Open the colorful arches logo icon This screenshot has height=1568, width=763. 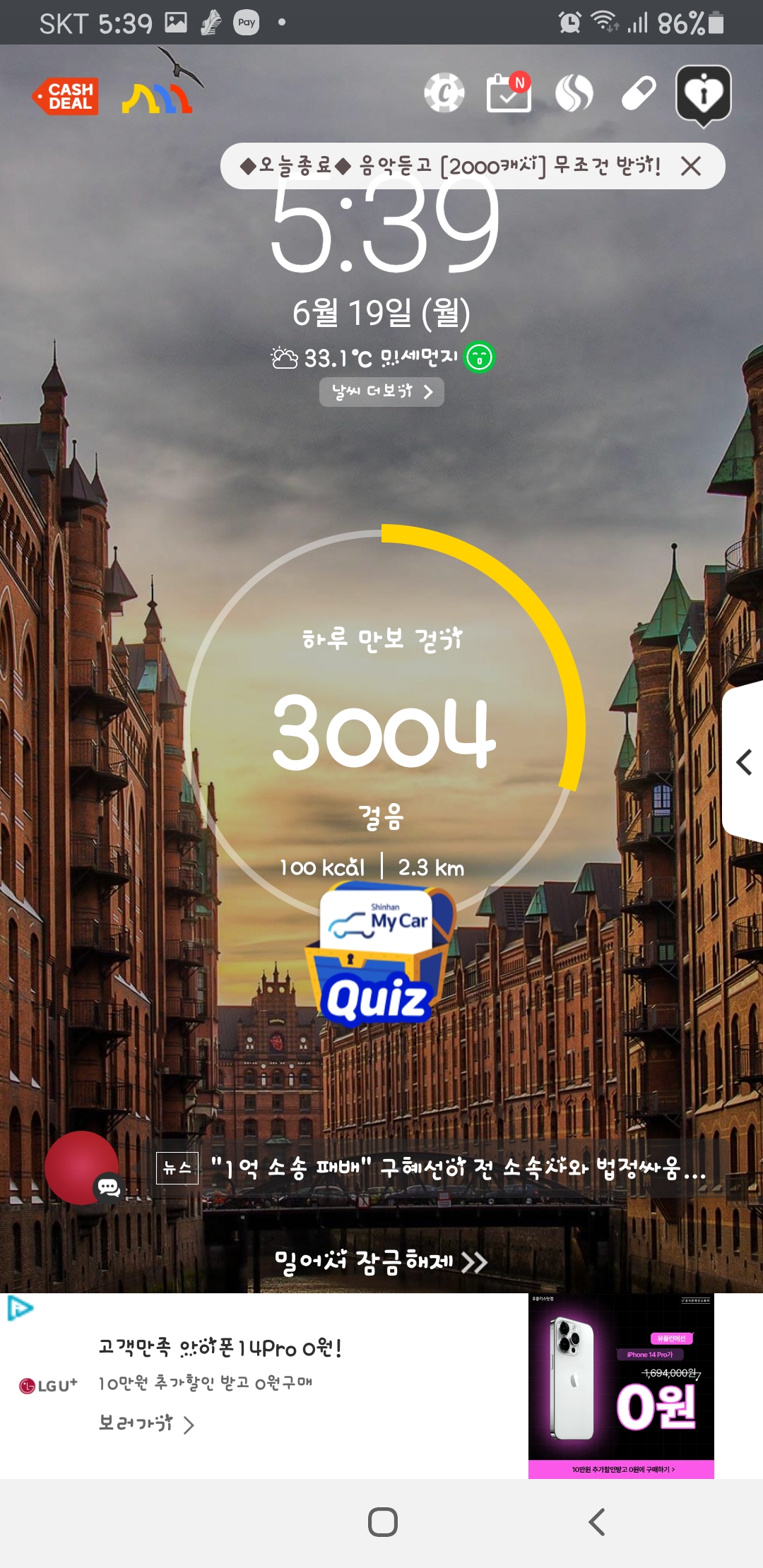(x=157, y=99)
